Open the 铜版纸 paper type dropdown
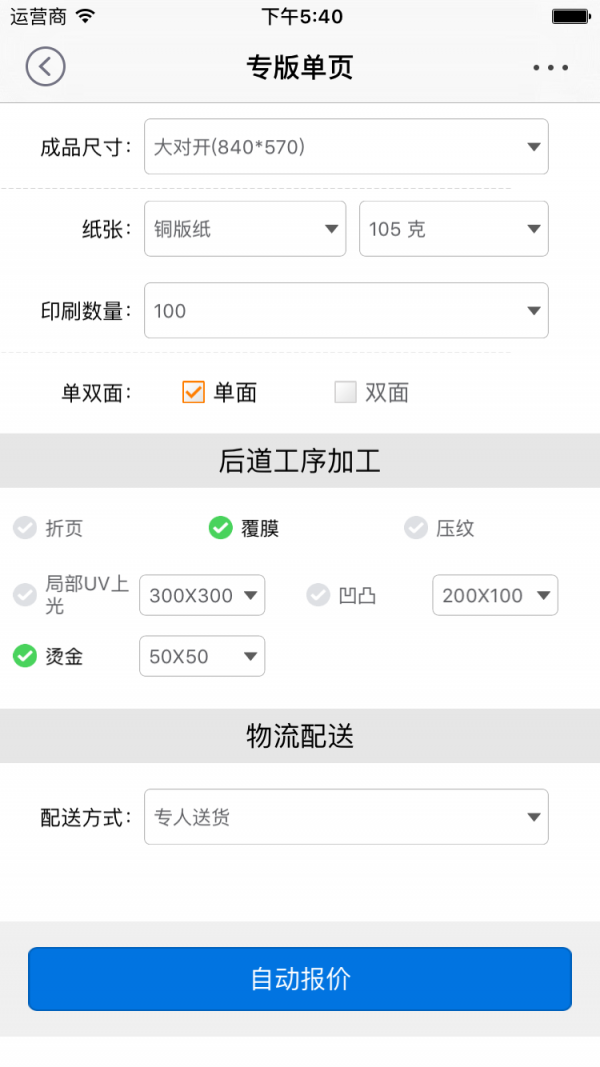This screenshot has height=1067, width=600. point(245,229)
